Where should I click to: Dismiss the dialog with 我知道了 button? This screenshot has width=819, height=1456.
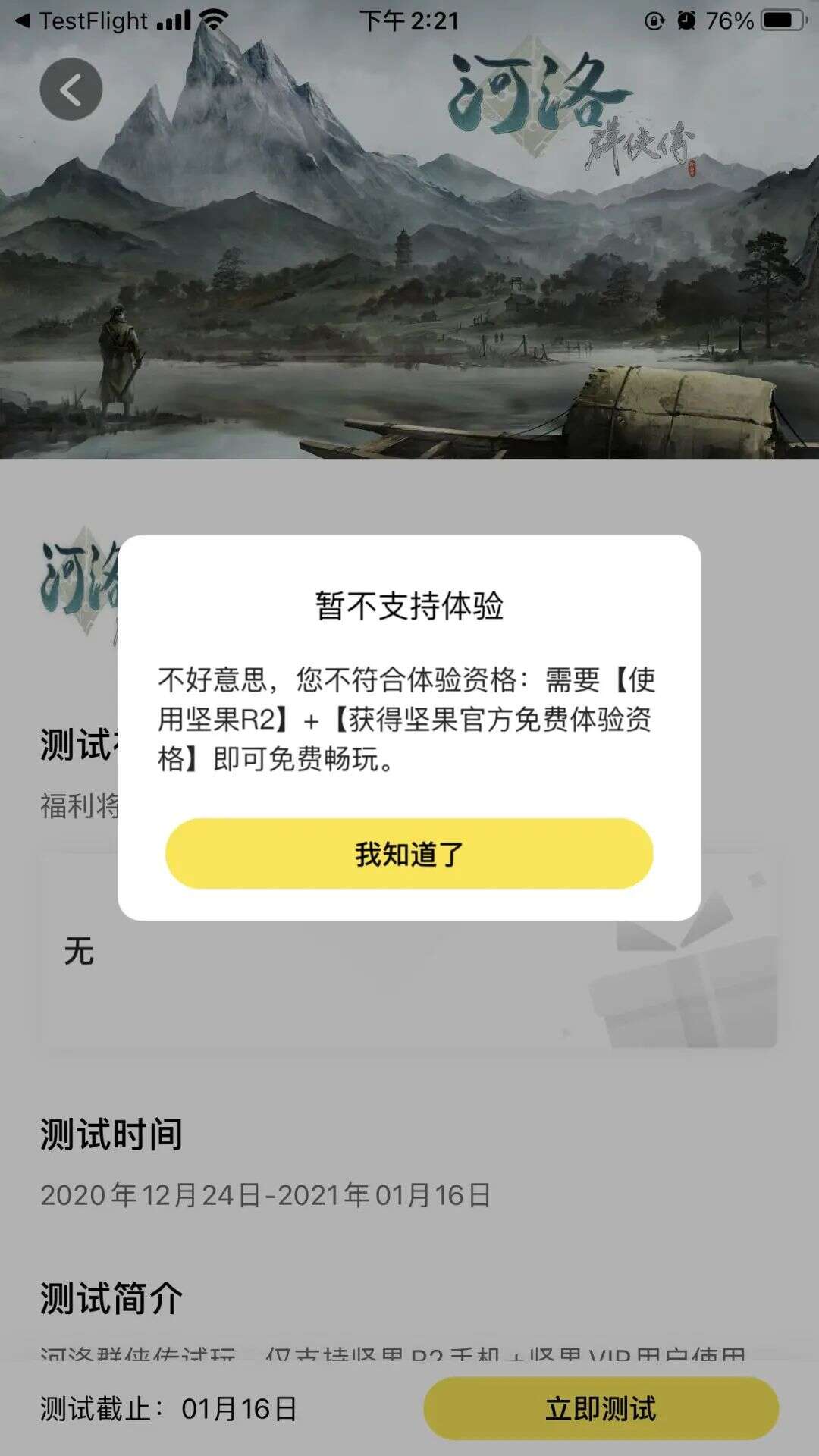click(409, 854)
